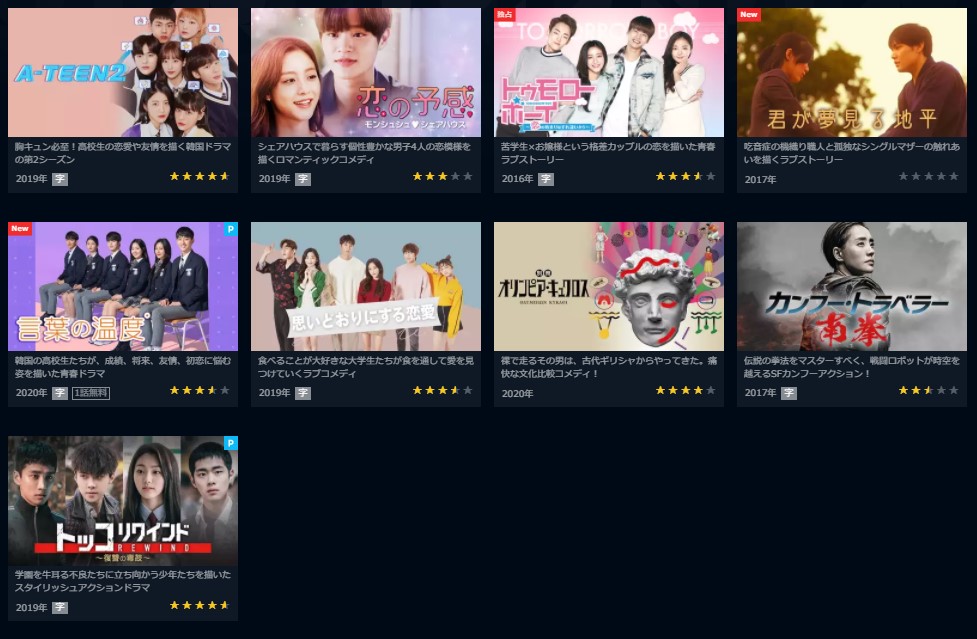Open the A-TEEN2 drama card
This screenshot has height=639, width=977.
[x=123, y=73]
